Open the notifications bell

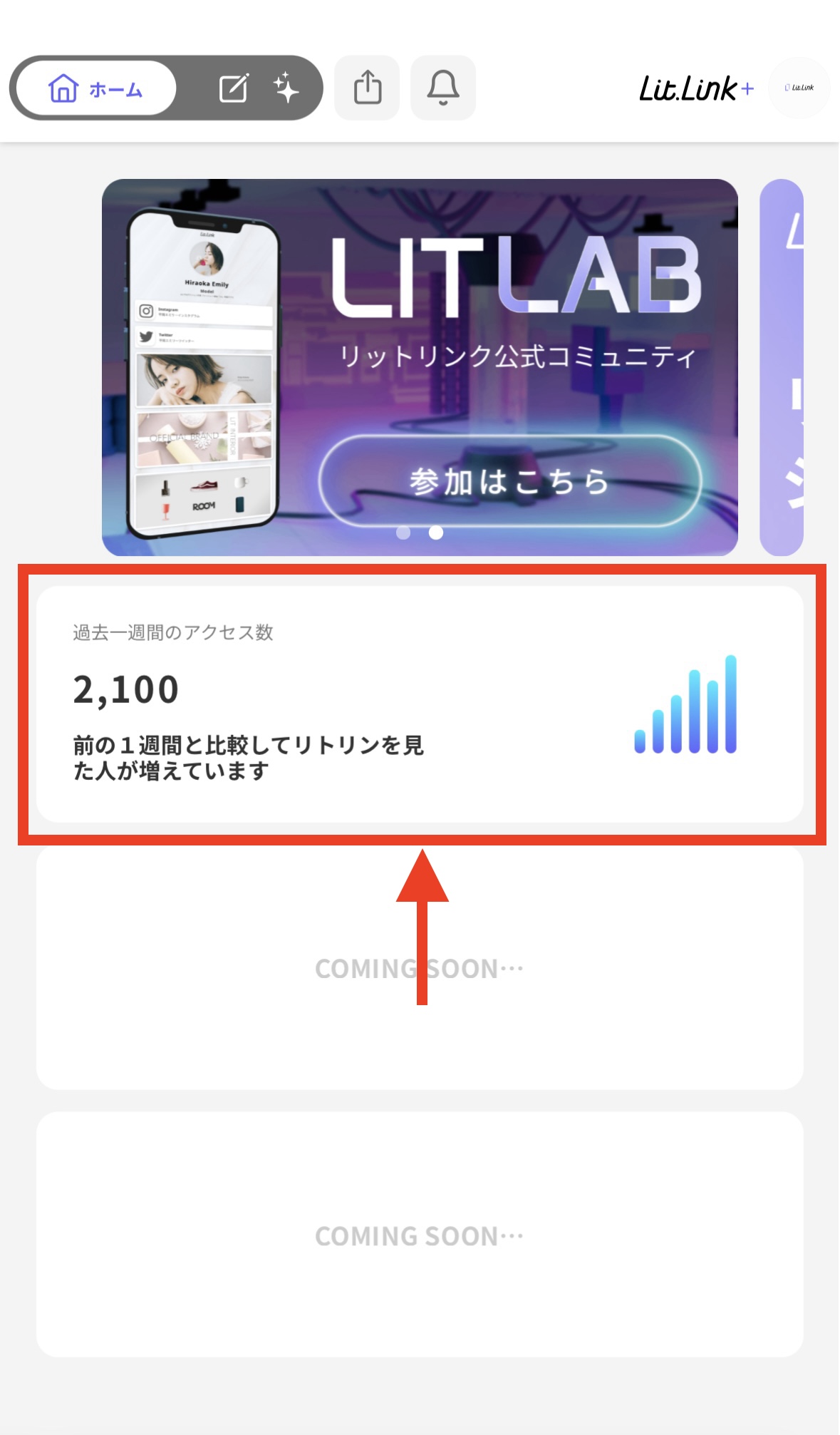pos(443,88)
